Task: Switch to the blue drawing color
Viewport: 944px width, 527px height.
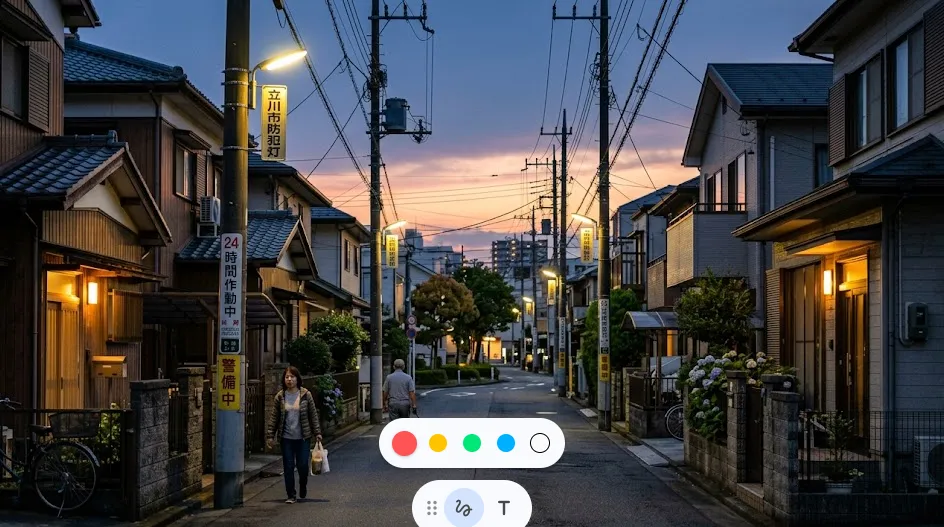Action: pos(506,443)
